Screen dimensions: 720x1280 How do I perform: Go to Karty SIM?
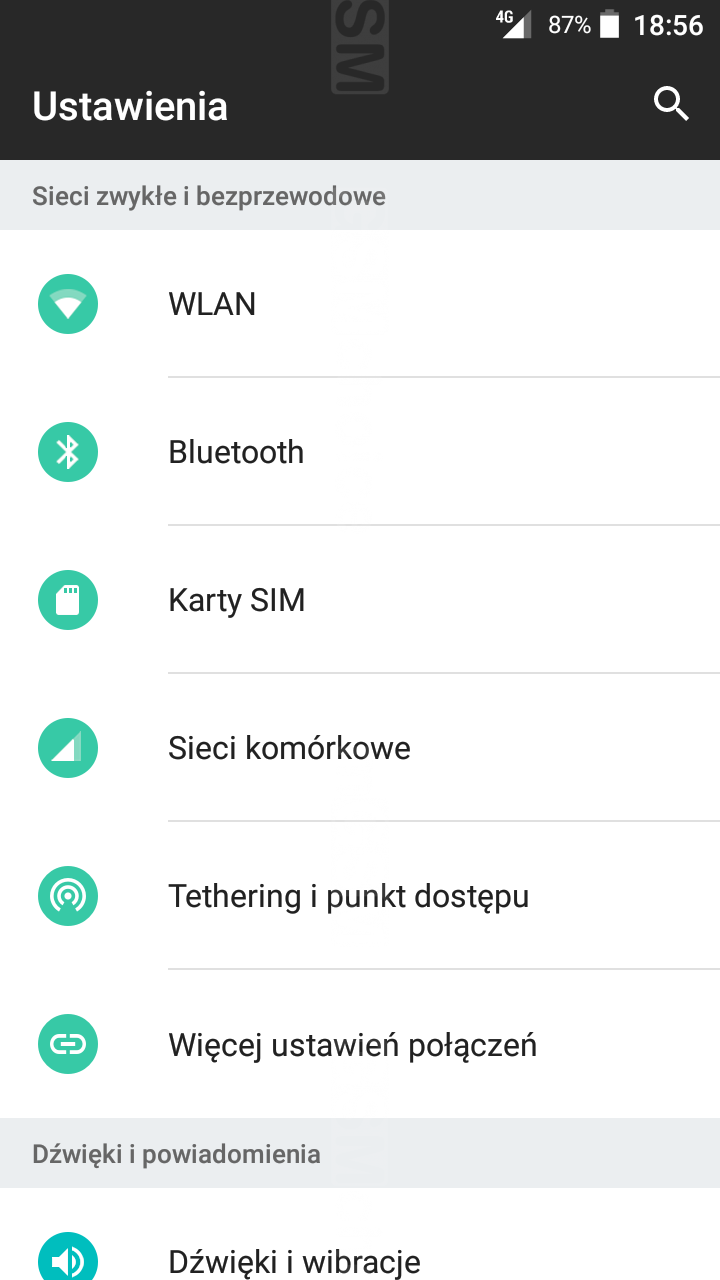coord(236,600)
